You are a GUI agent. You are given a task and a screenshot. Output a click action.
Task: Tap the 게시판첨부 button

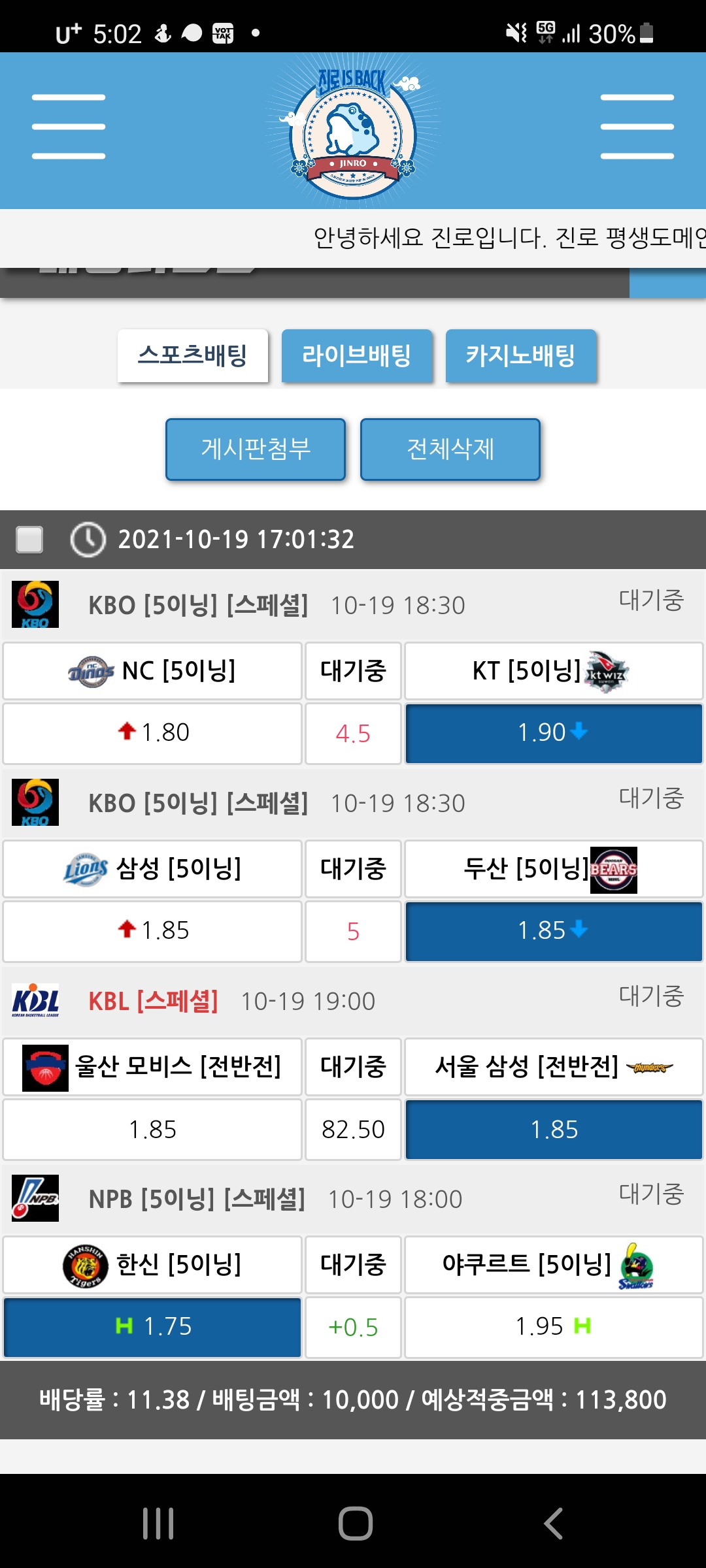pyautogui.click(x=256, y=449)
